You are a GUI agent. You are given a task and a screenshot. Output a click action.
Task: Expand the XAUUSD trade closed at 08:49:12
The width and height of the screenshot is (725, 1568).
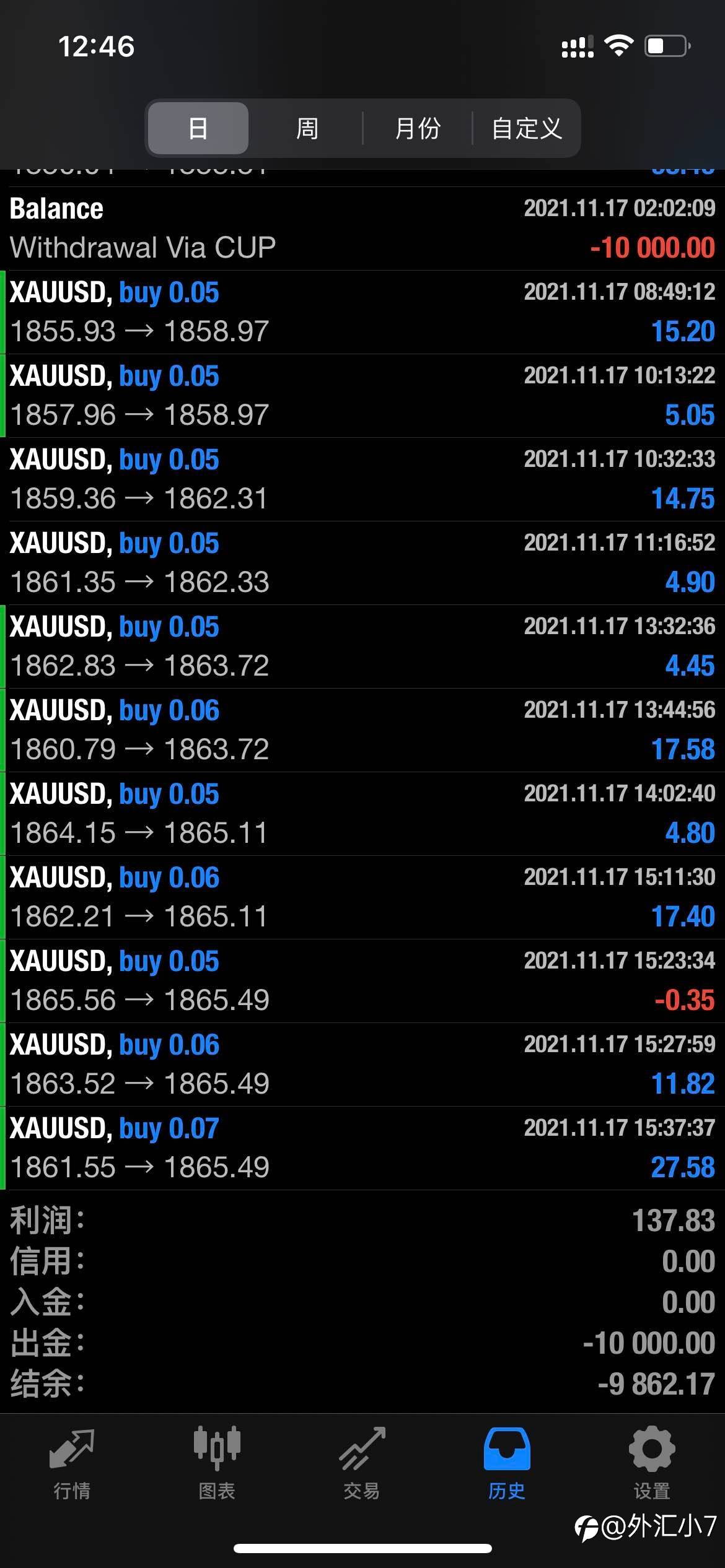tap(362, 312)
